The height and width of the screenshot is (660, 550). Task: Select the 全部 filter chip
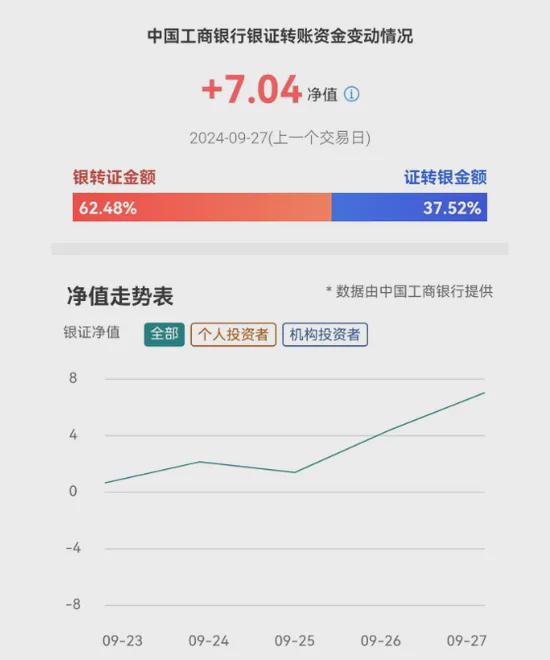[x=164, y=335]
